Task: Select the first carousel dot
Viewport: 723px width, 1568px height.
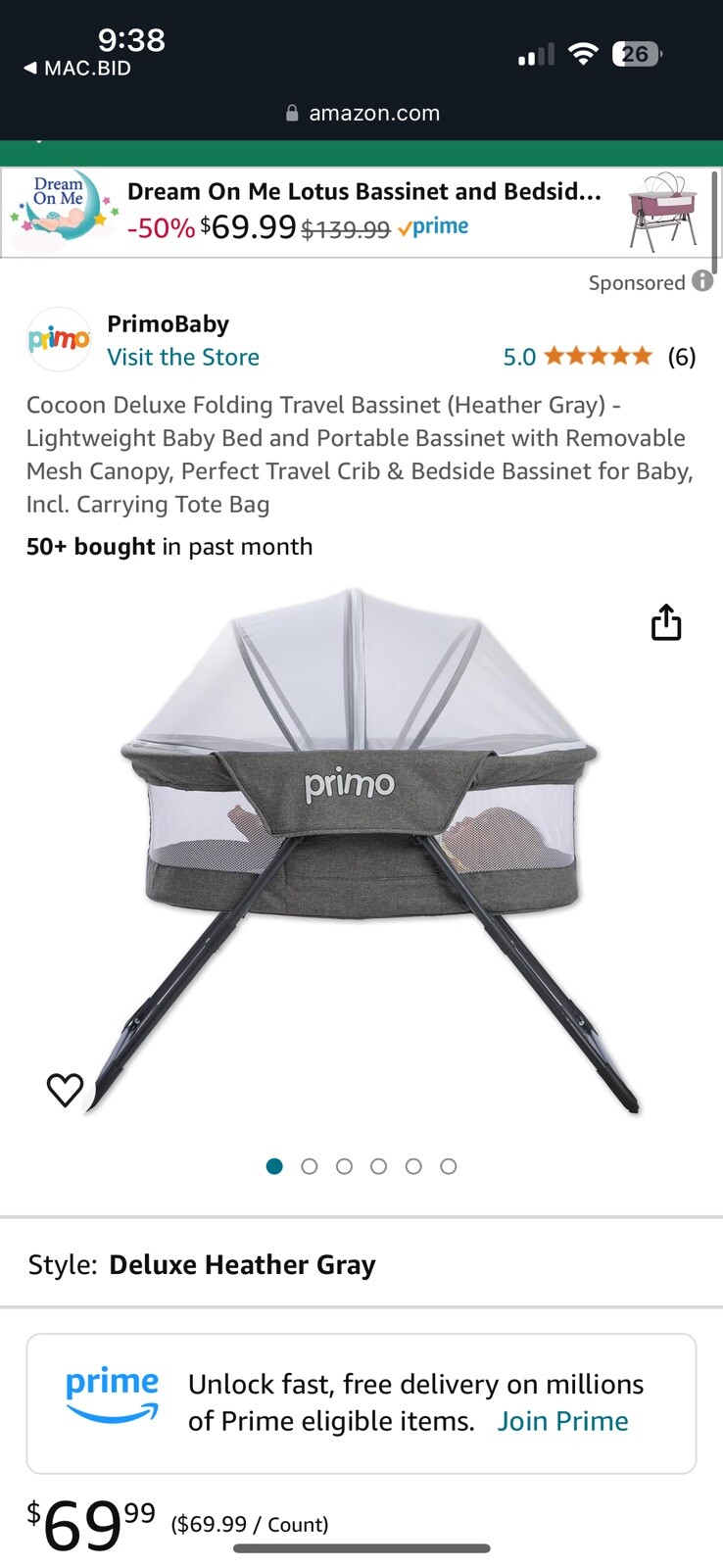Action: [x=275, y=1166]
